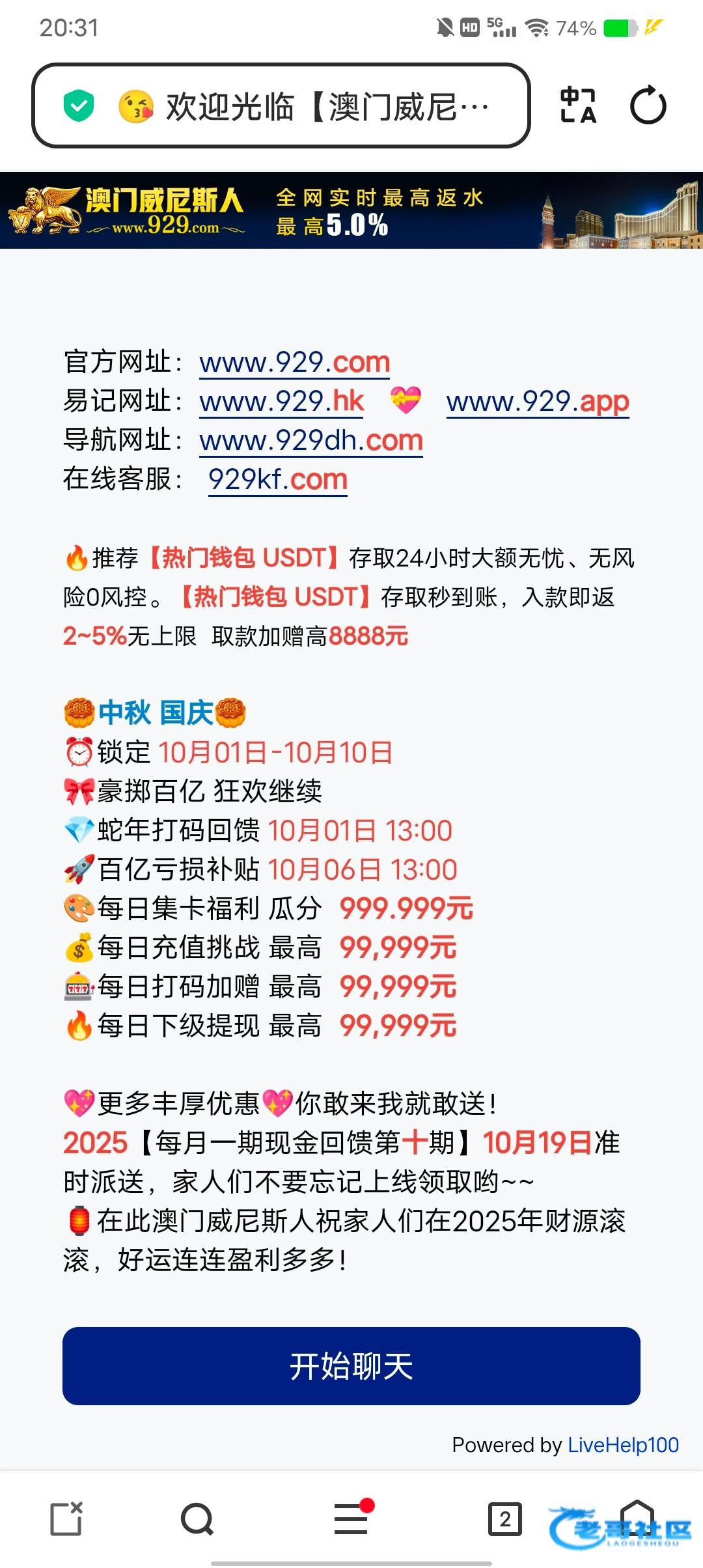
Task: Open the page translate icon
Action: click(578, 105)
